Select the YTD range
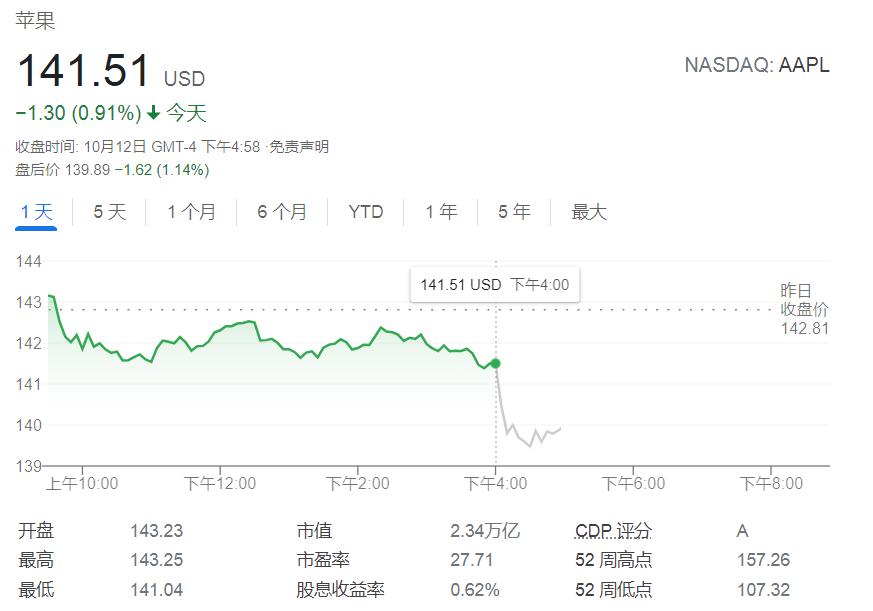 [x=366, y=212]
